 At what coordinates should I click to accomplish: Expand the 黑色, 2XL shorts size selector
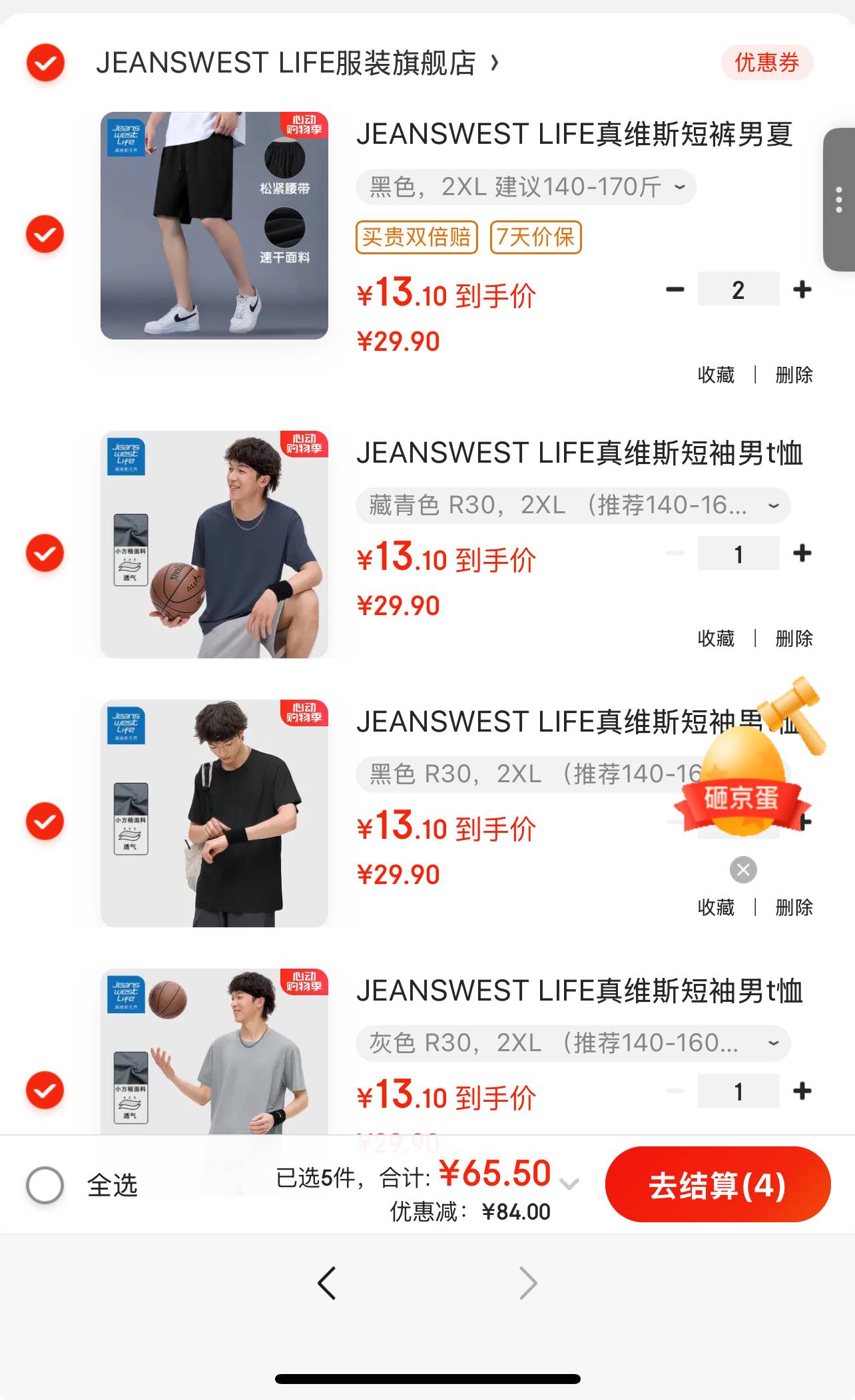point(526,187)
